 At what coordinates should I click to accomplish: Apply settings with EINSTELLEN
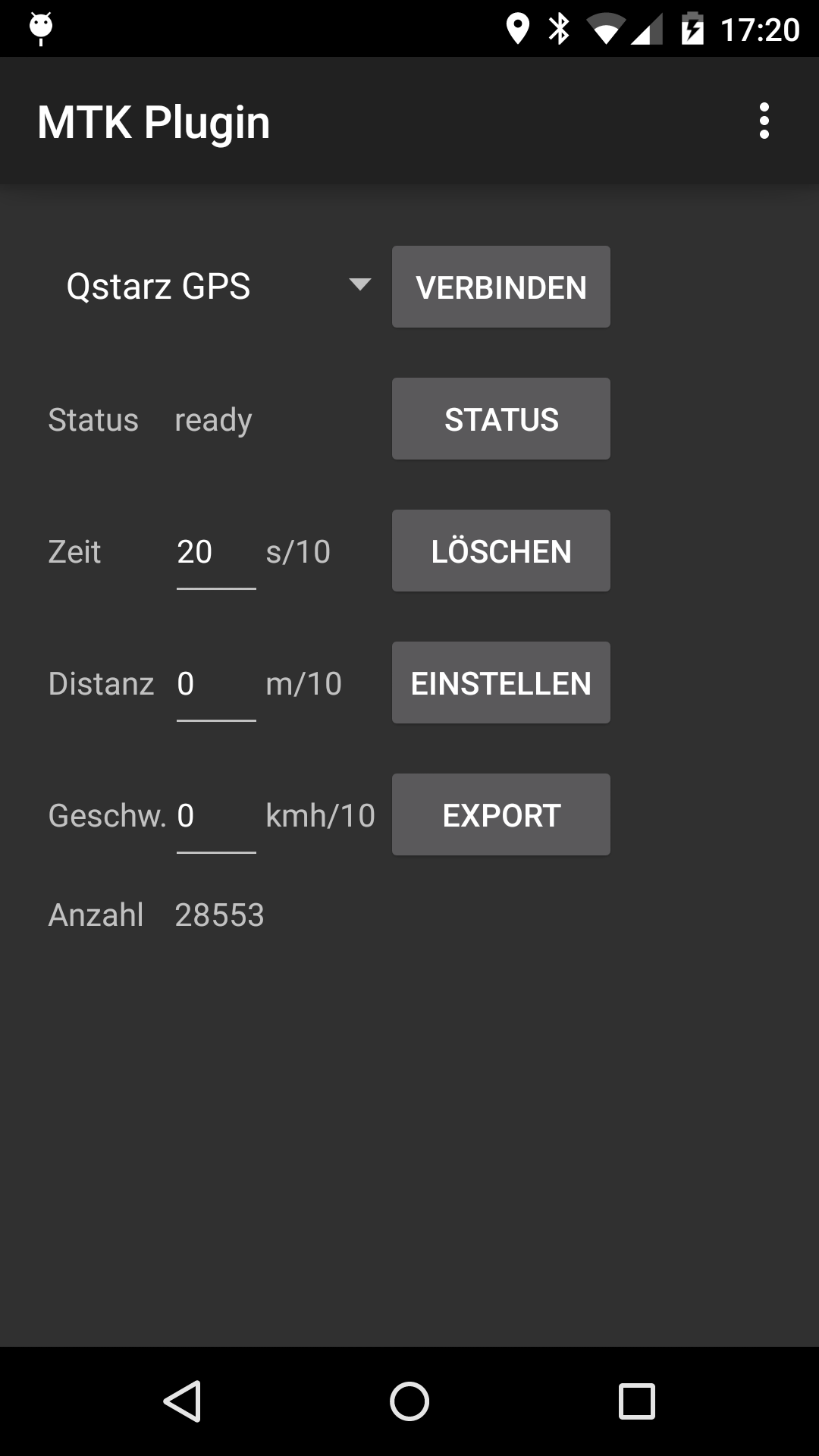pyautogui.click(x=500, y=682)
